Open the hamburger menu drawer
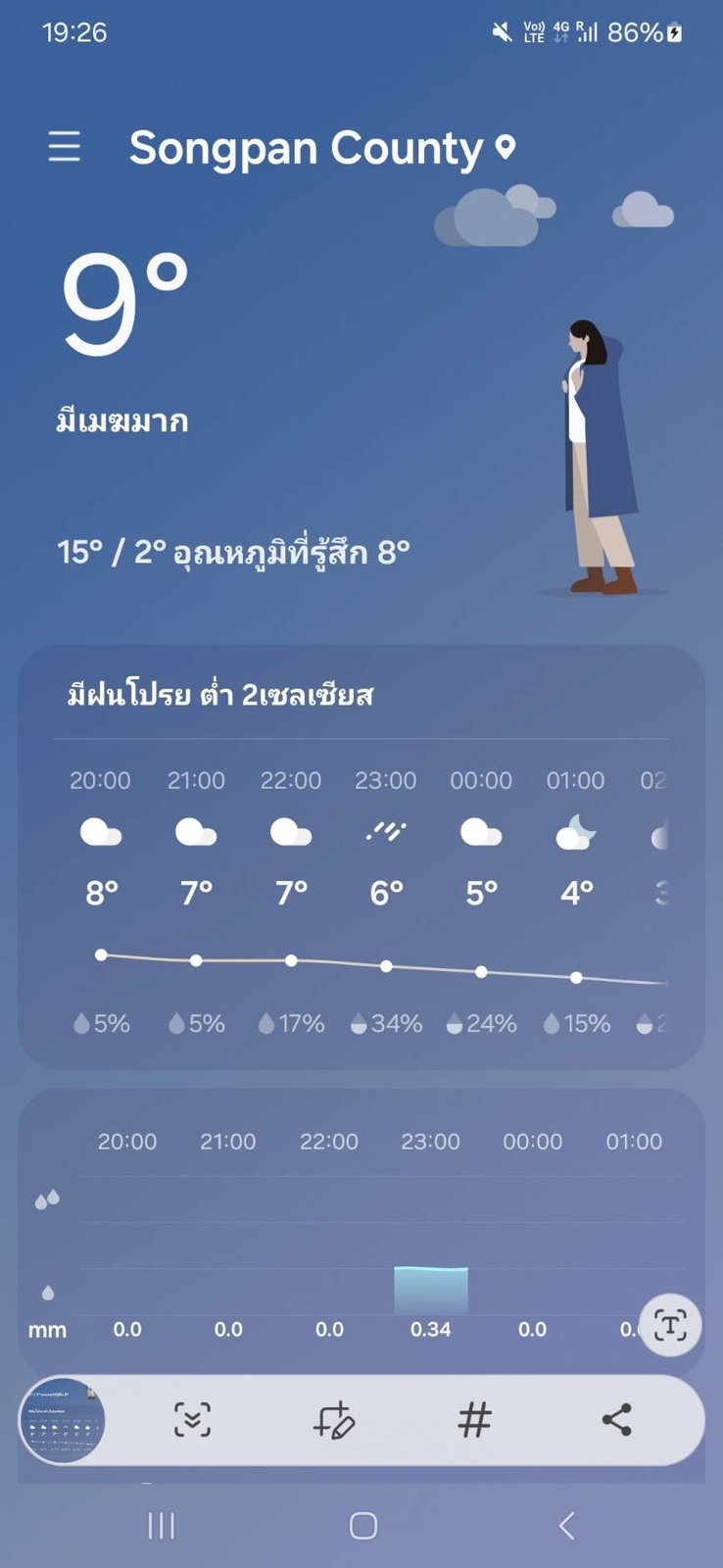Screen dimensions: 723x1568 [65, 147]
